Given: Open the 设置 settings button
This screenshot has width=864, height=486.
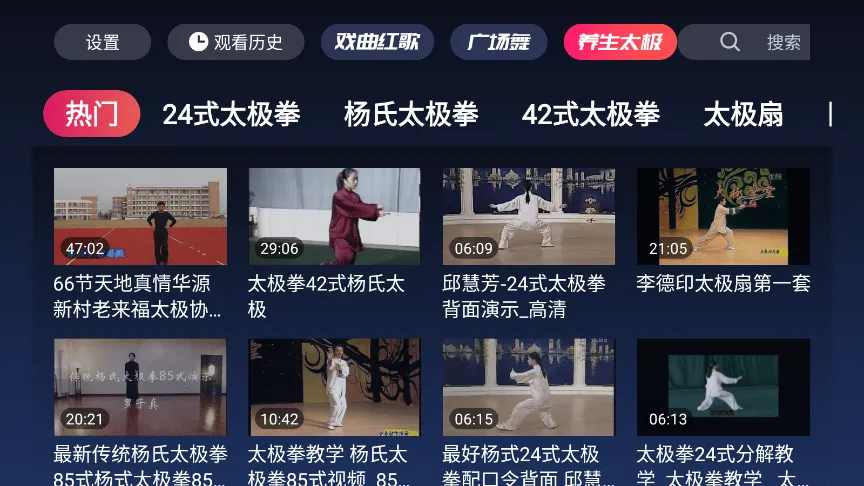Looking at the screenshot, I should tap(102, 42).
